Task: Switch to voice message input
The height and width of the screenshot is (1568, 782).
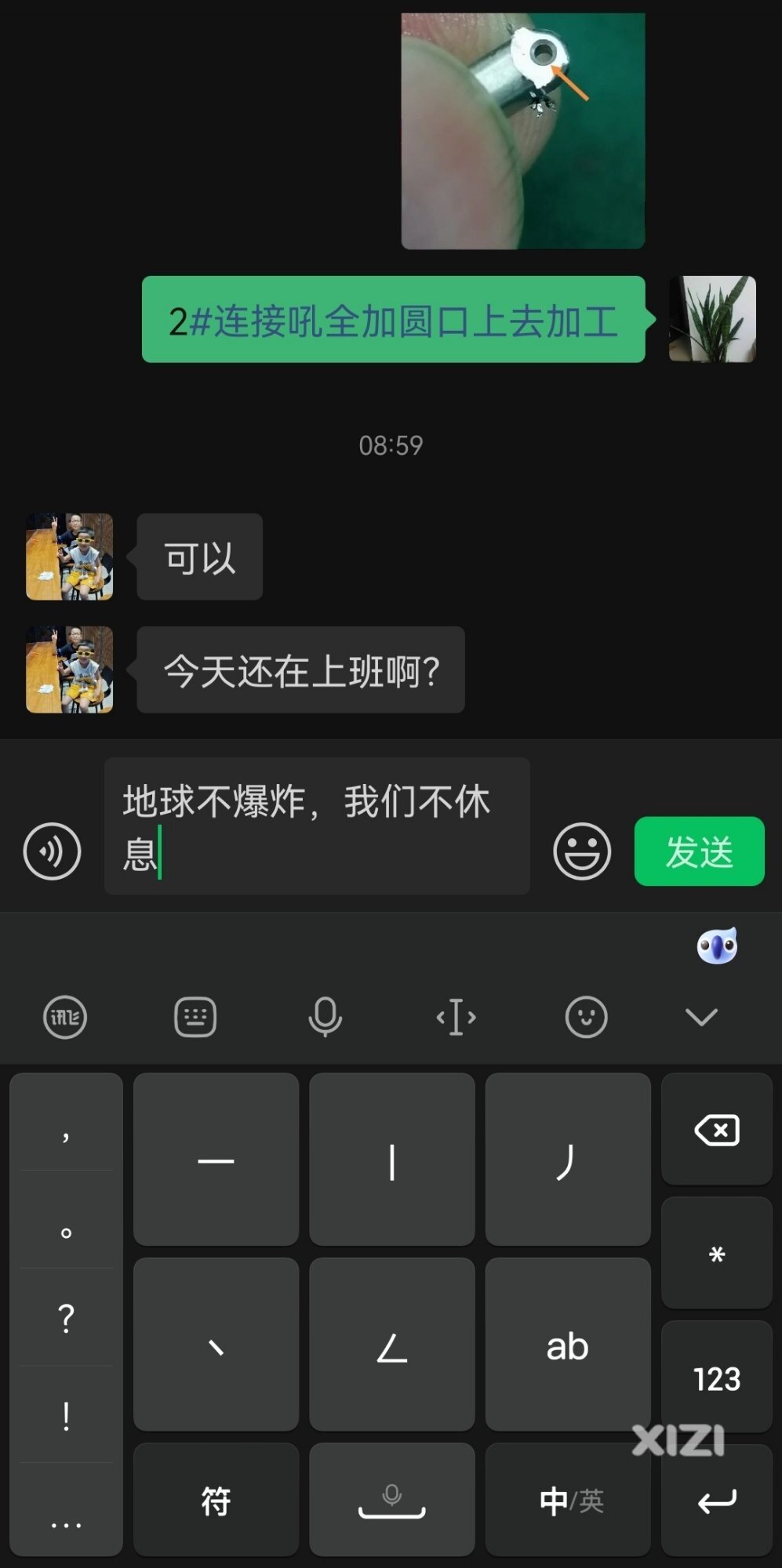Action: [52, 851]
